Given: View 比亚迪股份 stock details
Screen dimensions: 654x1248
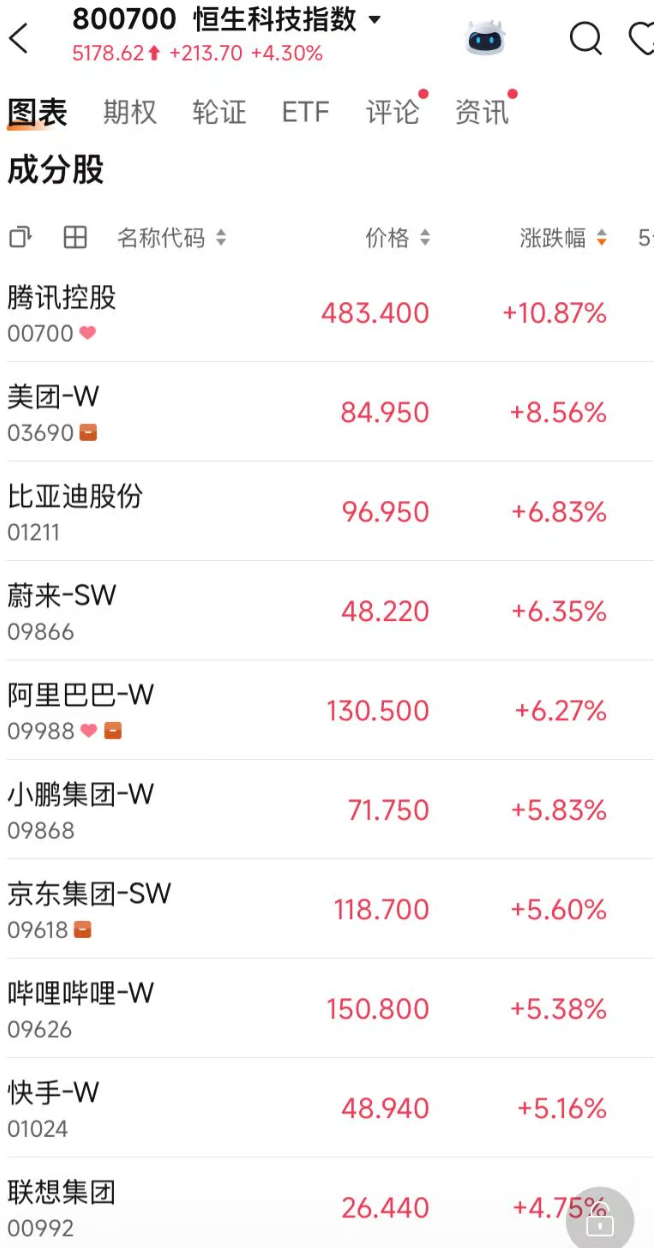Looking at the screenshot, I should tap(327, 511).
